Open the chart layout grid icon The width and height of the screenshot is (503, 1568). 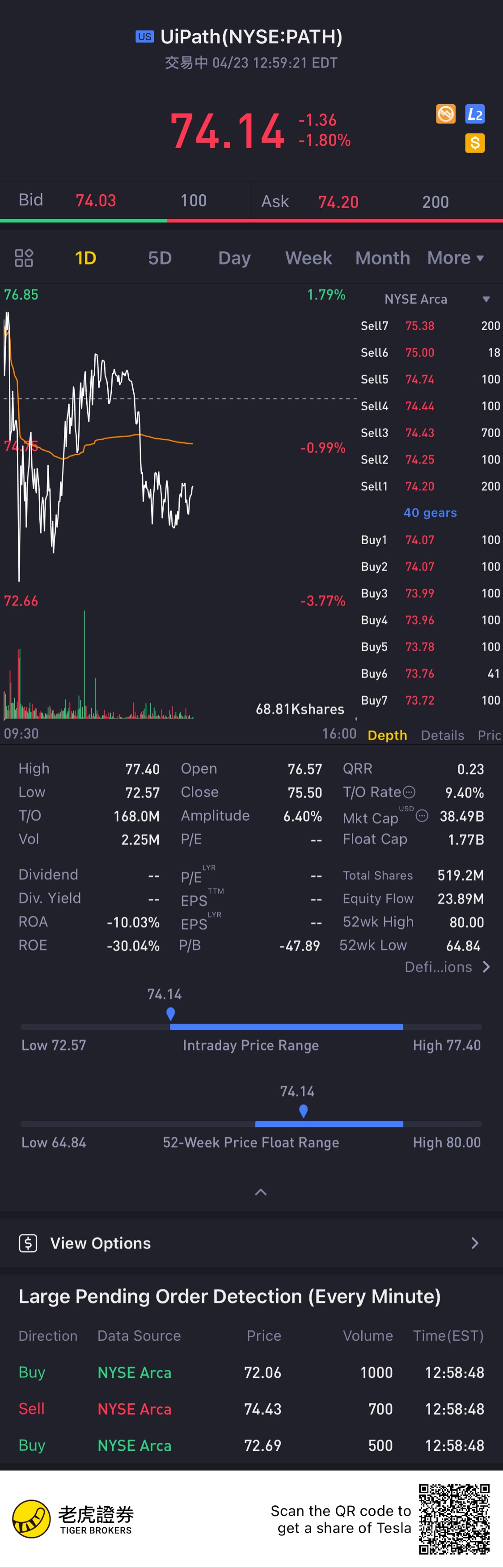(x=24, y=258)
